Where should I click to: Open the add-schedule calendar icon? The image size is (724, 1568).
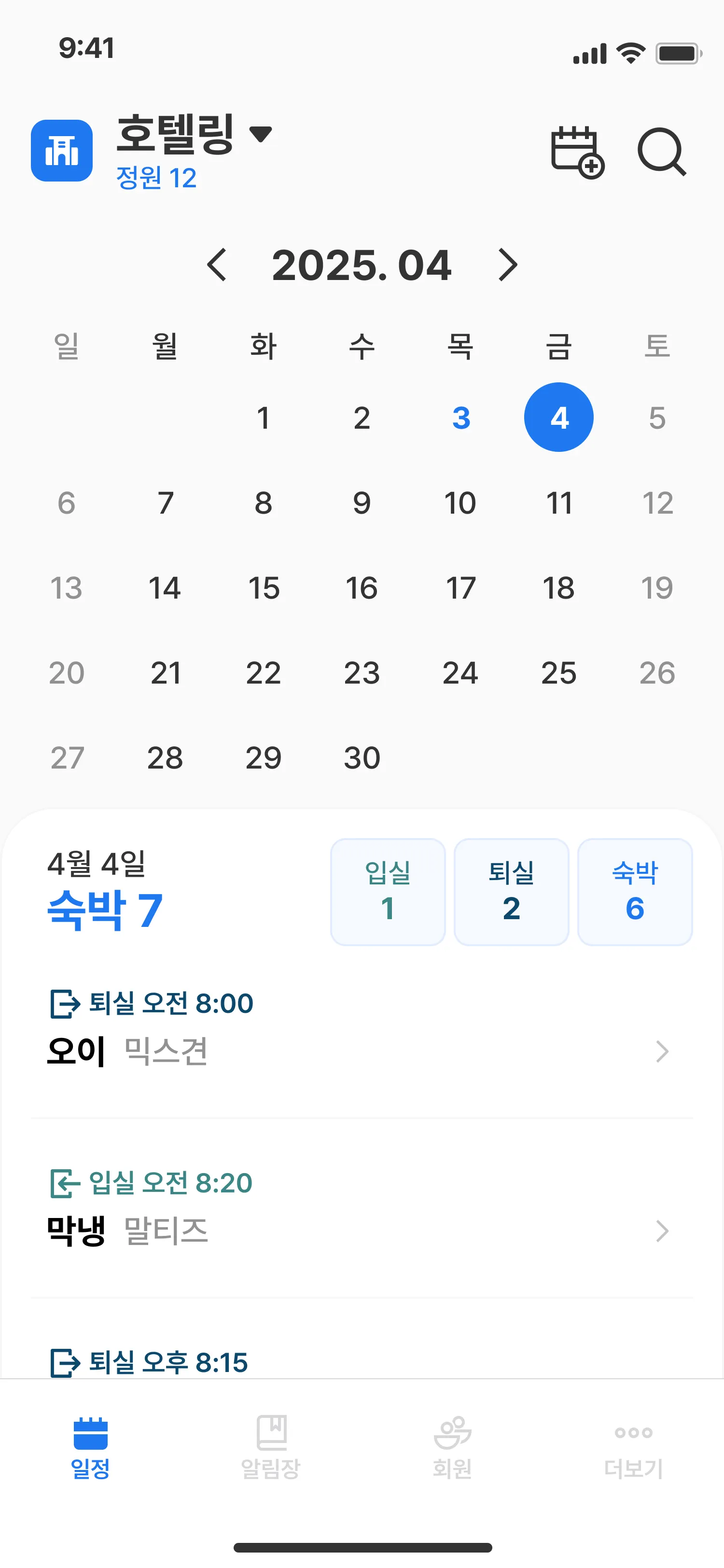(x=577, y=152)
